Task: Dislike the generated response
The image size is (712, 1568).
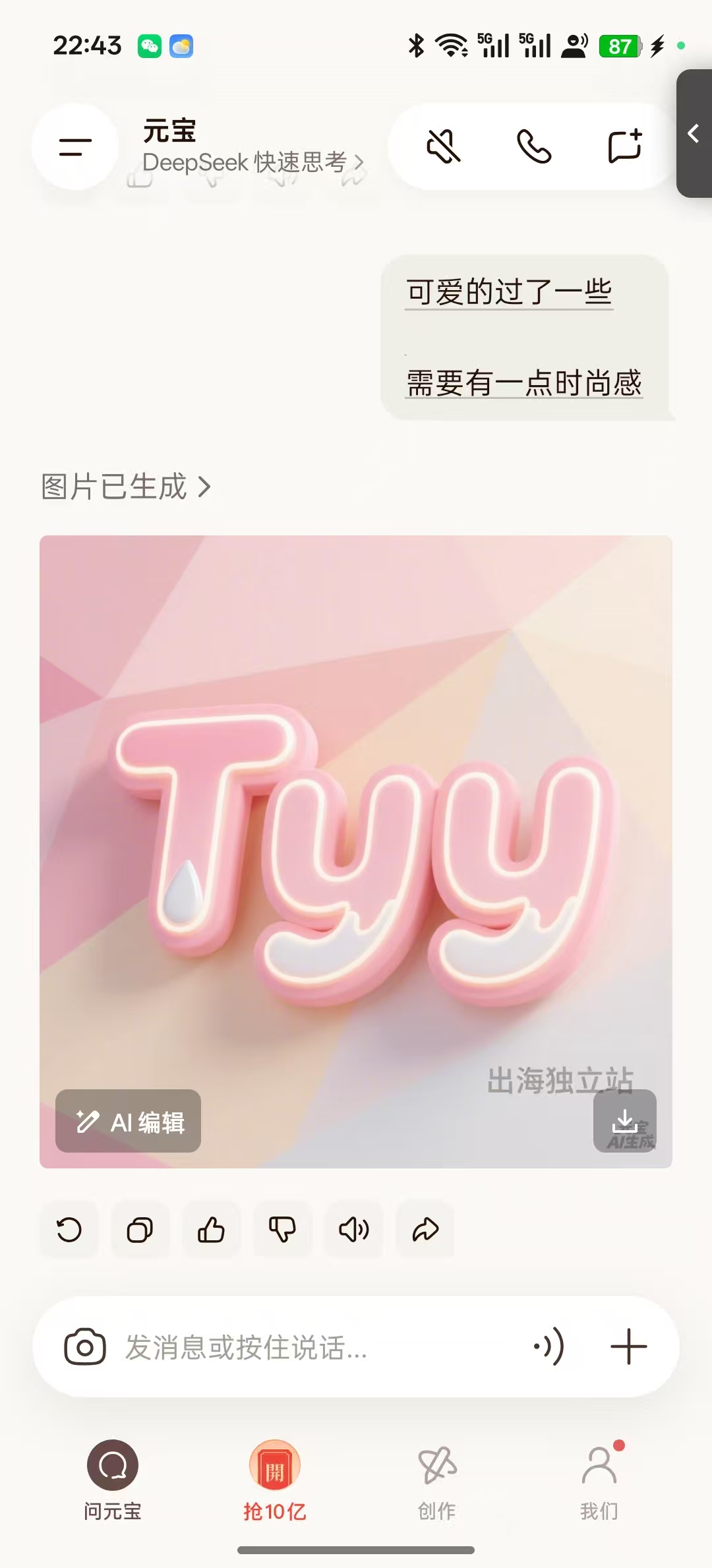Action: tap(282, 1230)
